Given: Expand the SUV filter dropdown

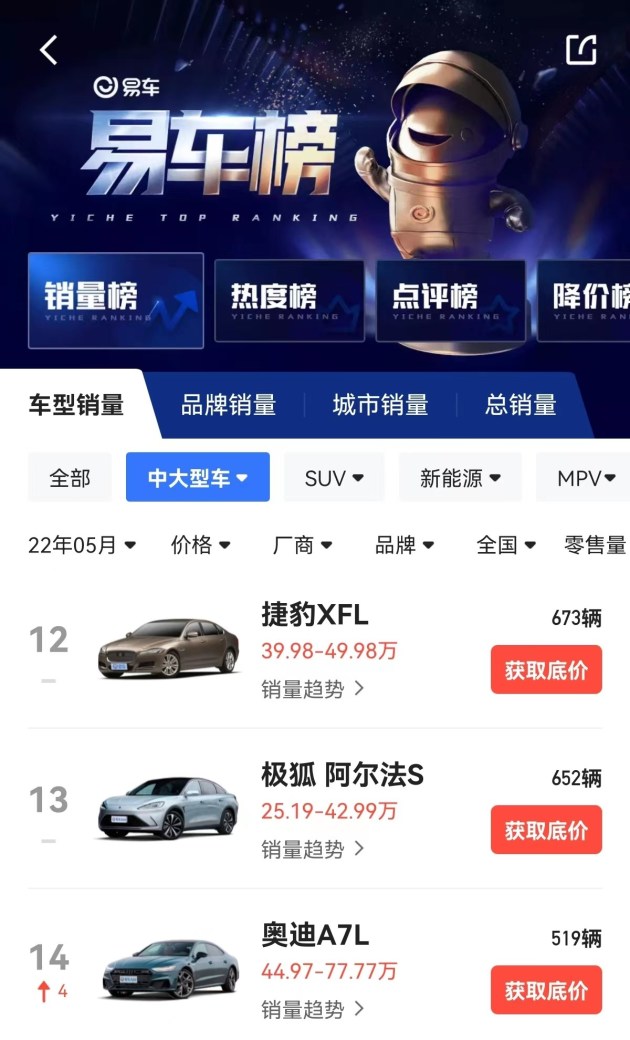Looking at the screenshot, I should pyautogui.click(x=334, y=478).
